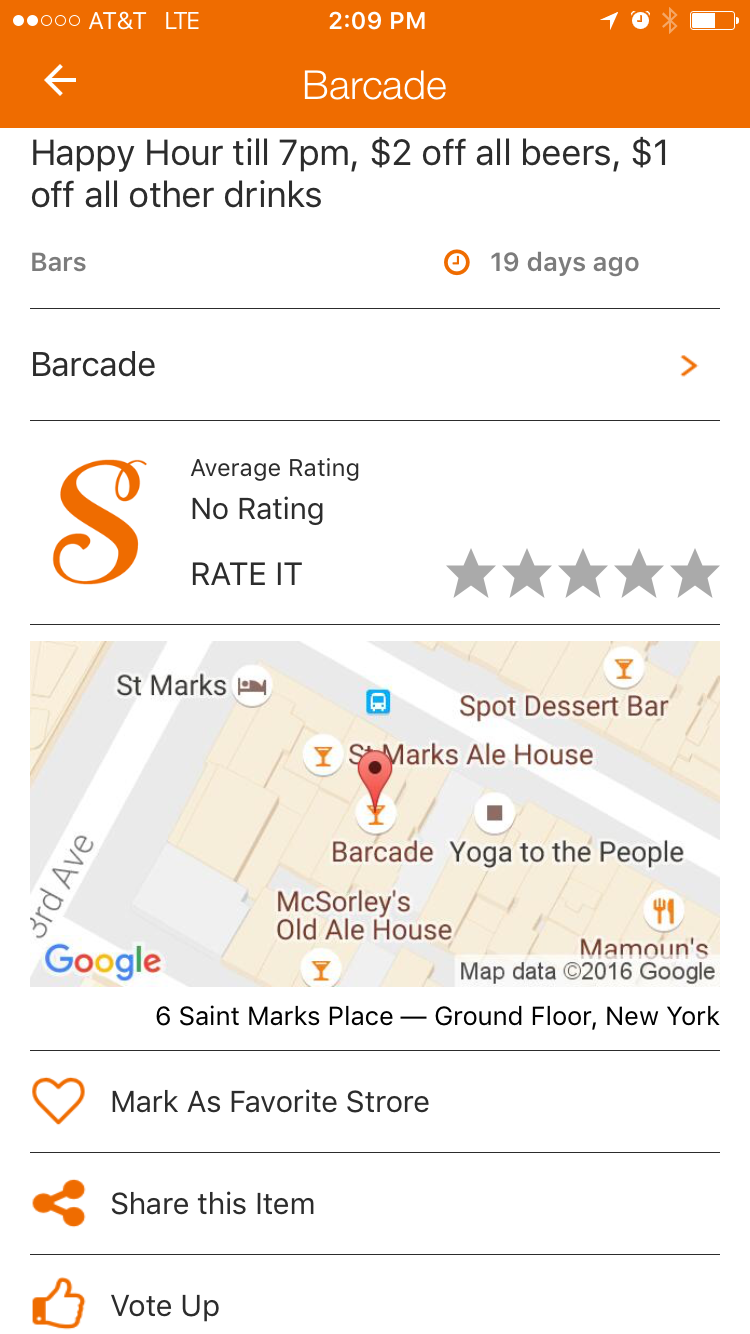This screenshot has height=1334, width=750.
Task: Select the third rating star
Action: tap(583, 574)
